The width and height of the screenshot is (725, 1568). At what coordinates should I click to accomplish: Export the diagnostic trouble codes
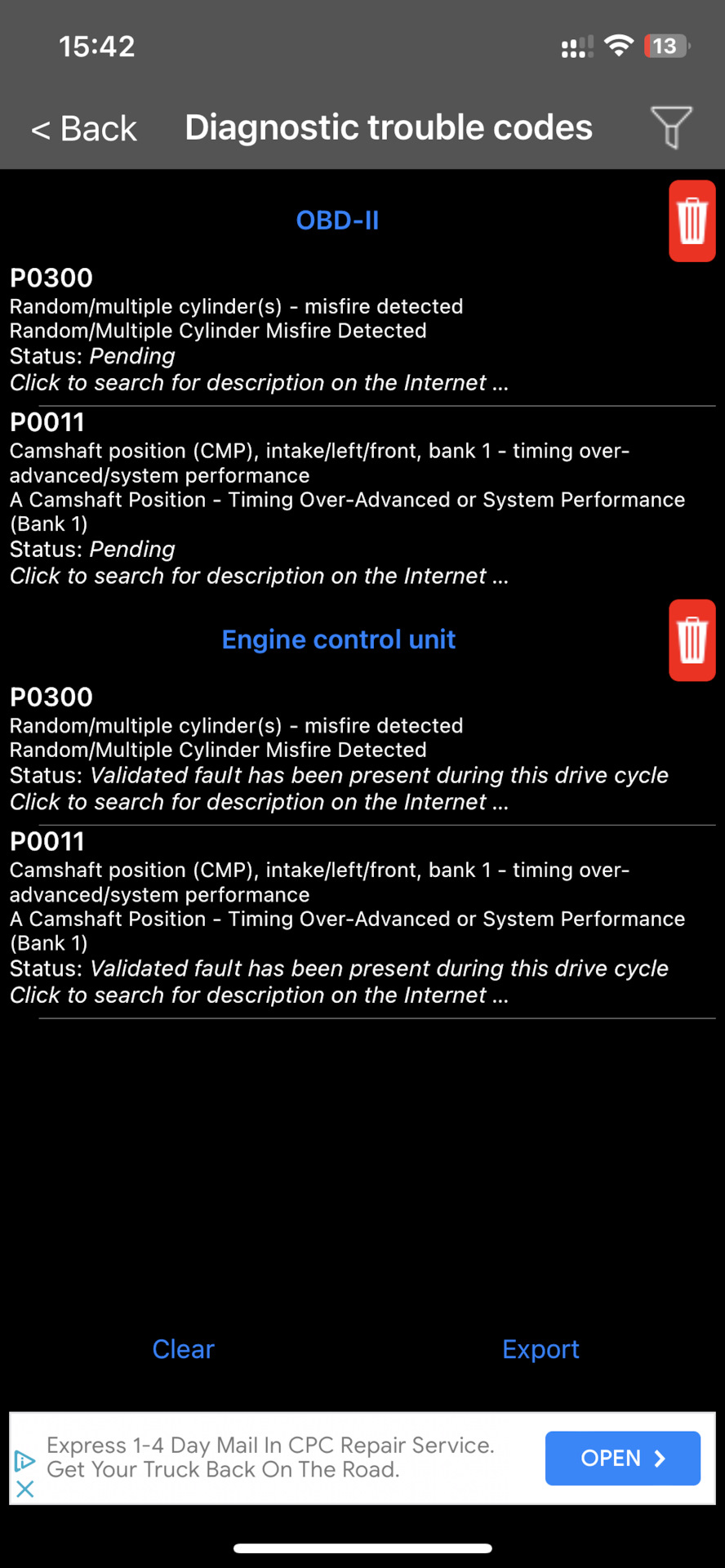540,1349
